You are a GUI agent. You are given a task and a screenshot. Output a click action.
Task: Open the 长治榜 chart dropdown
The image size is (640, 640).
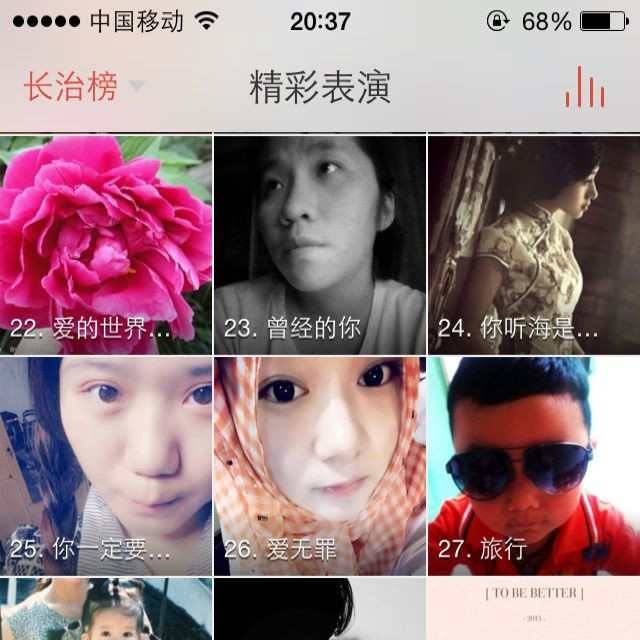[x=83, y=87]
